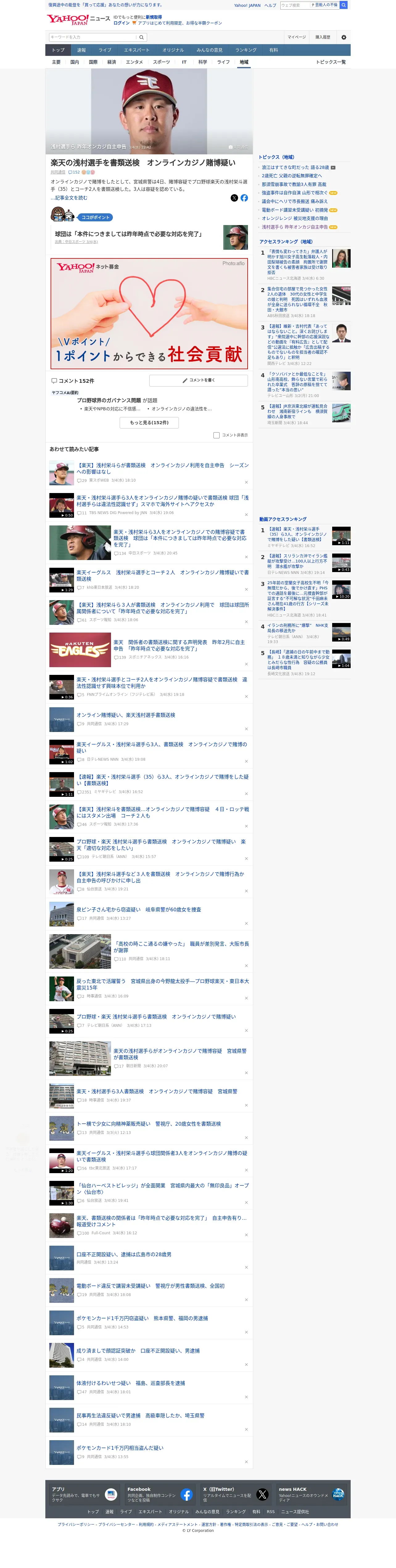
Task: Share the article on X
Action: tap(234, 198)
